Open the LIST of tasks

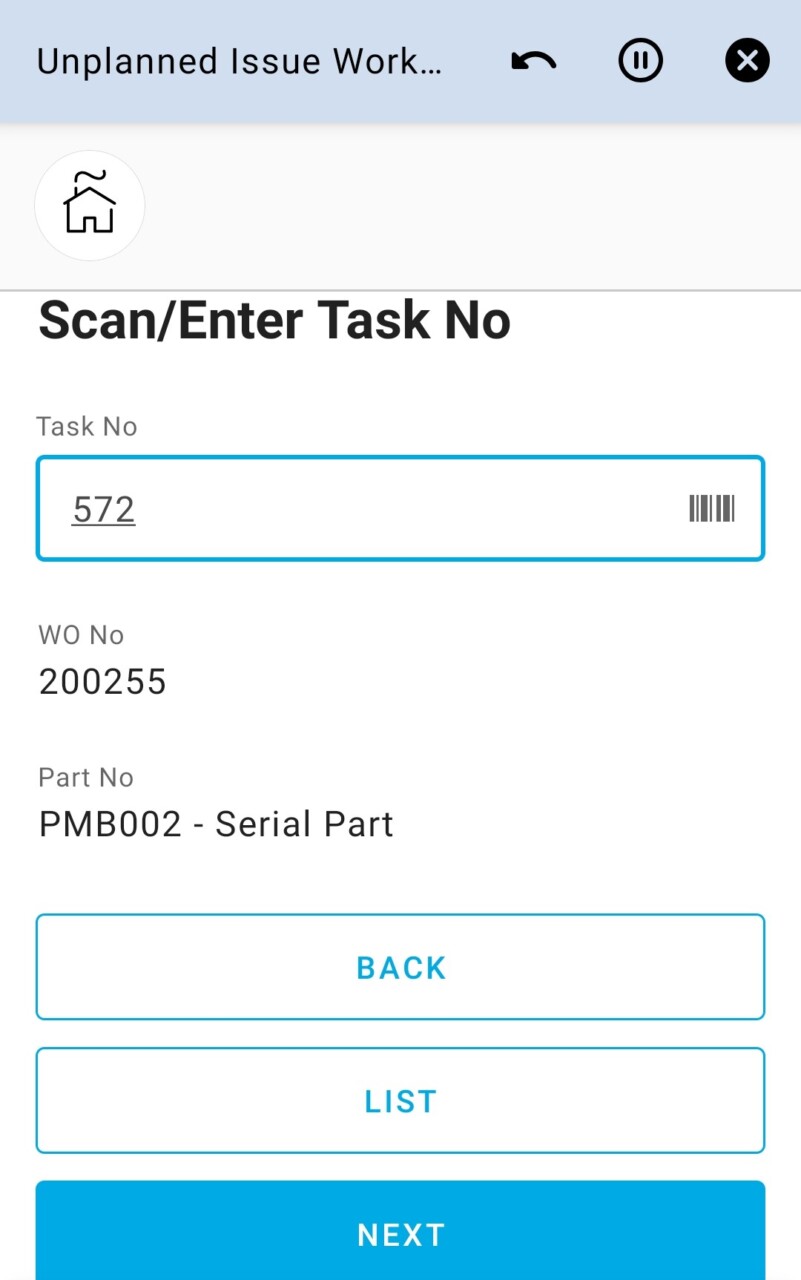coord(400,1101)
